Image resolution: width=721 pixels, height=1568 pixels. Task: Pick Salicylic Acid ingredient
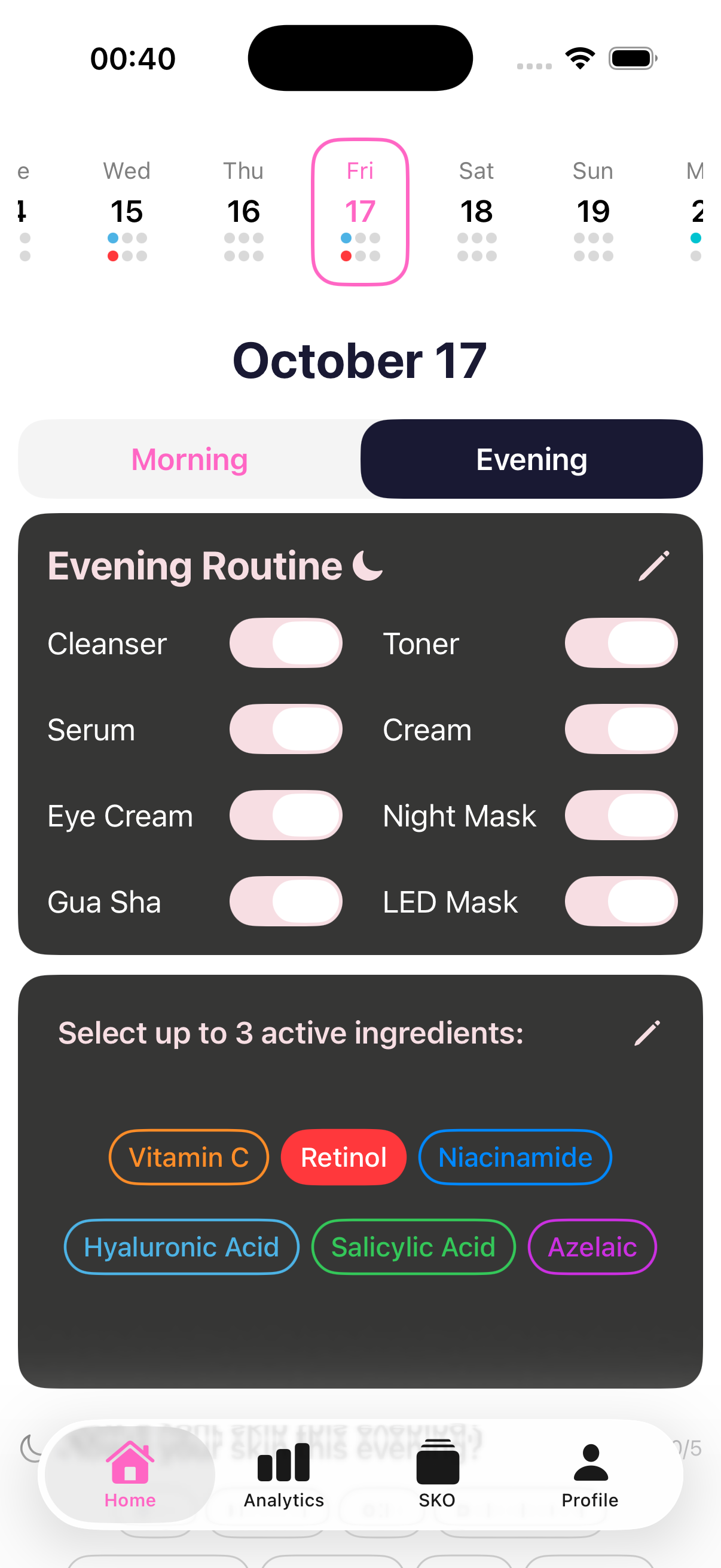413,1247
